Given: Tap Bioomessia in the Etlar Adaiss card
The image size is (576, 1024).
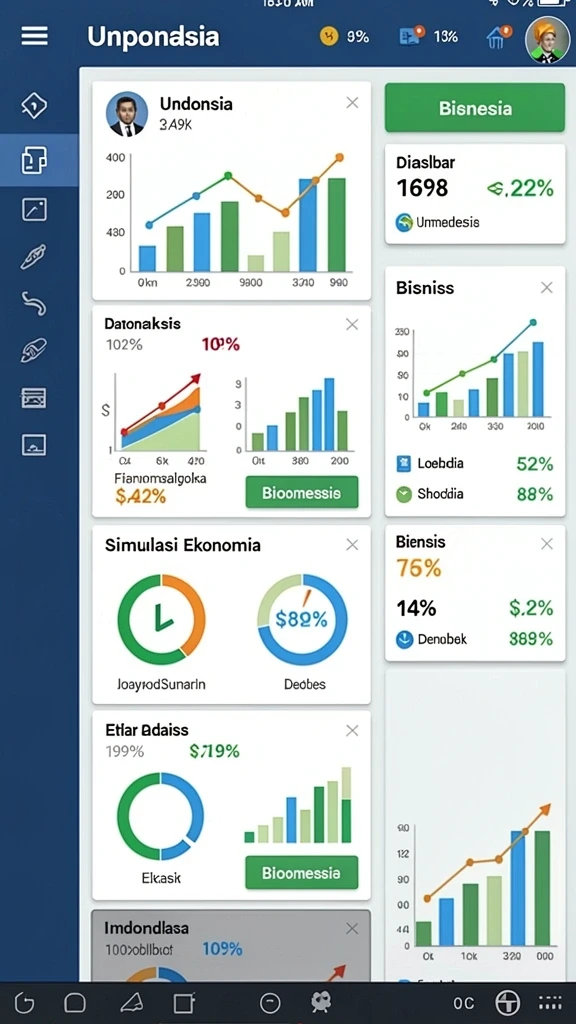Looking at the screenshot, I should click(302, 872).
